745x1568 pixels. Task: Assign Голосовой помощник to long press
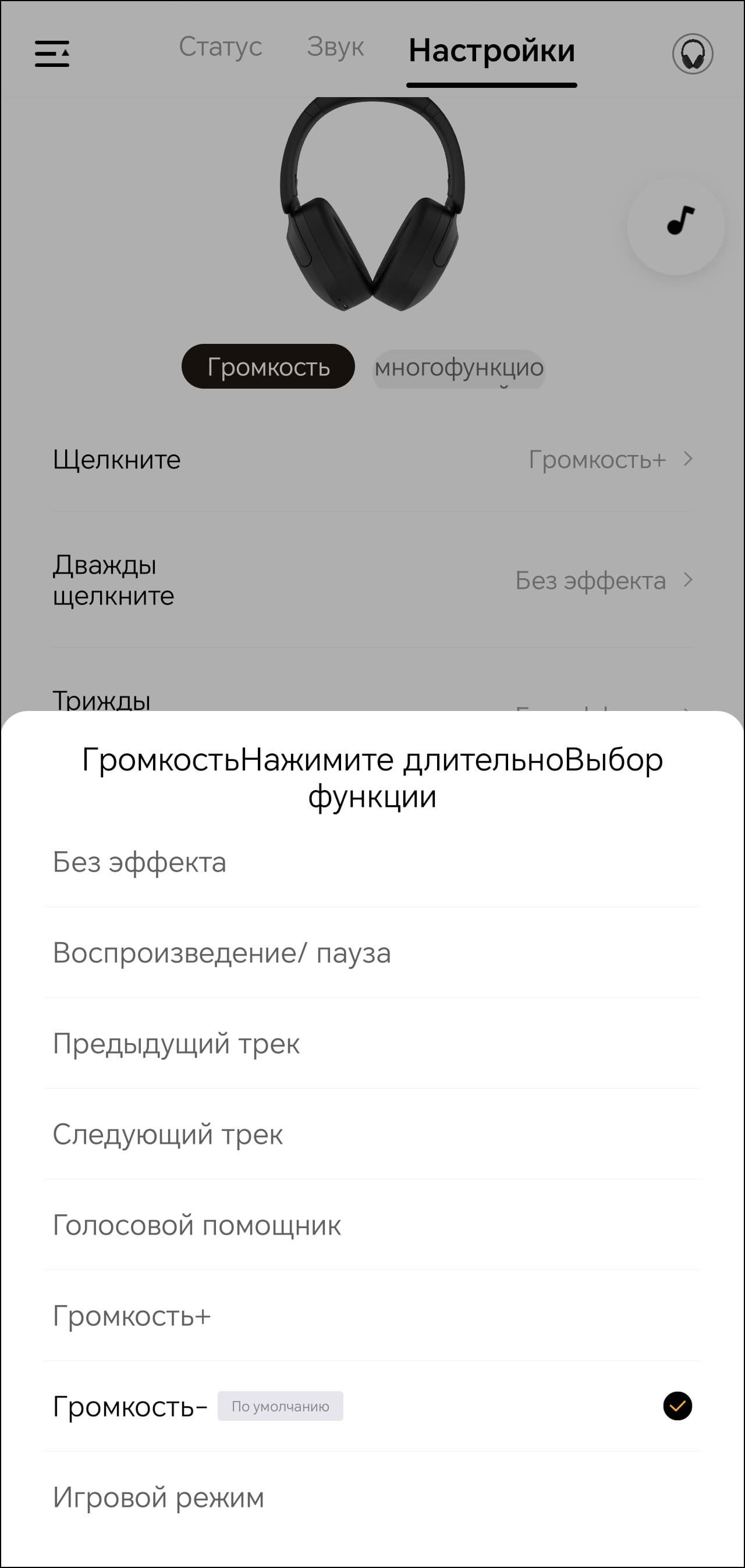pos(197,1225)
